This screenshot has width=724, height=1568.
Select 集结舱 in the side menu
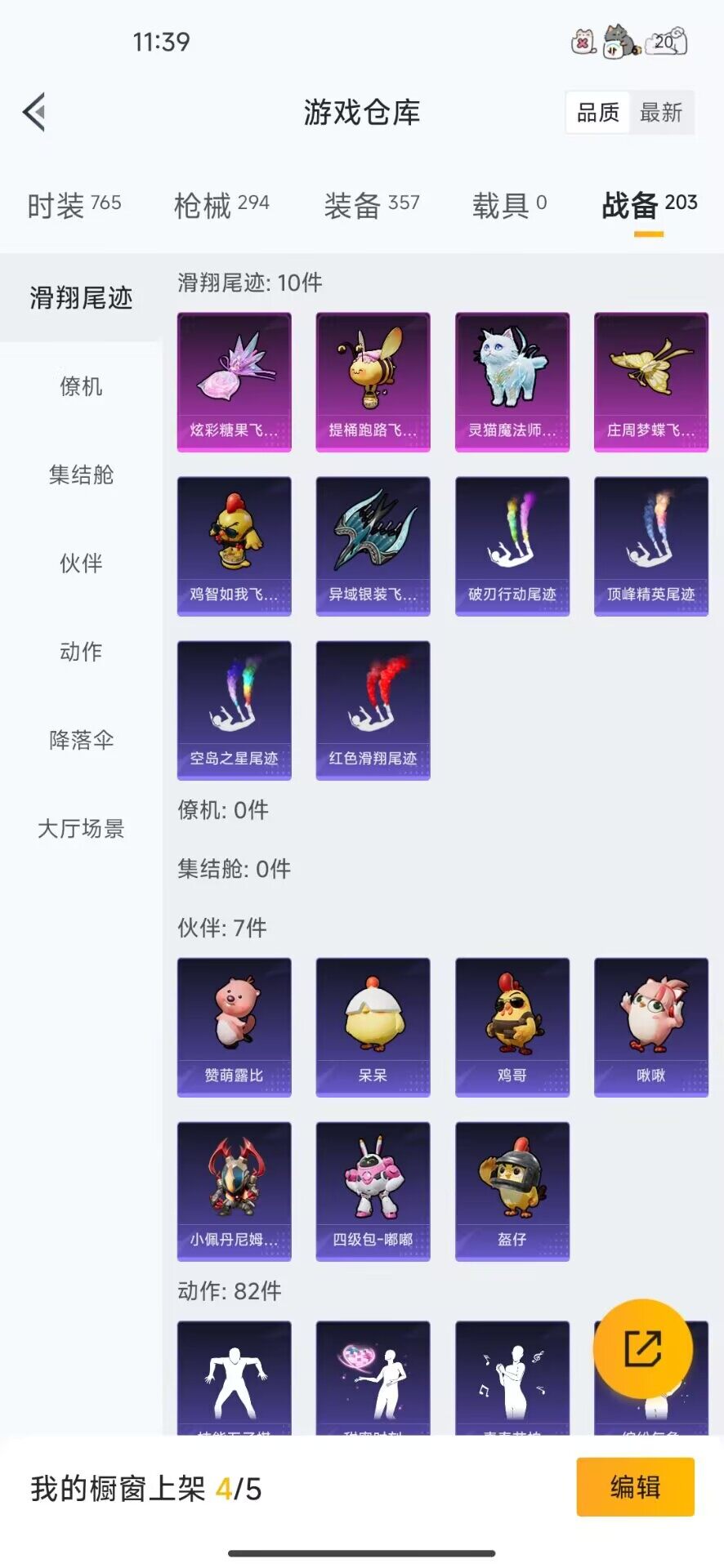(x=81, y=474)
